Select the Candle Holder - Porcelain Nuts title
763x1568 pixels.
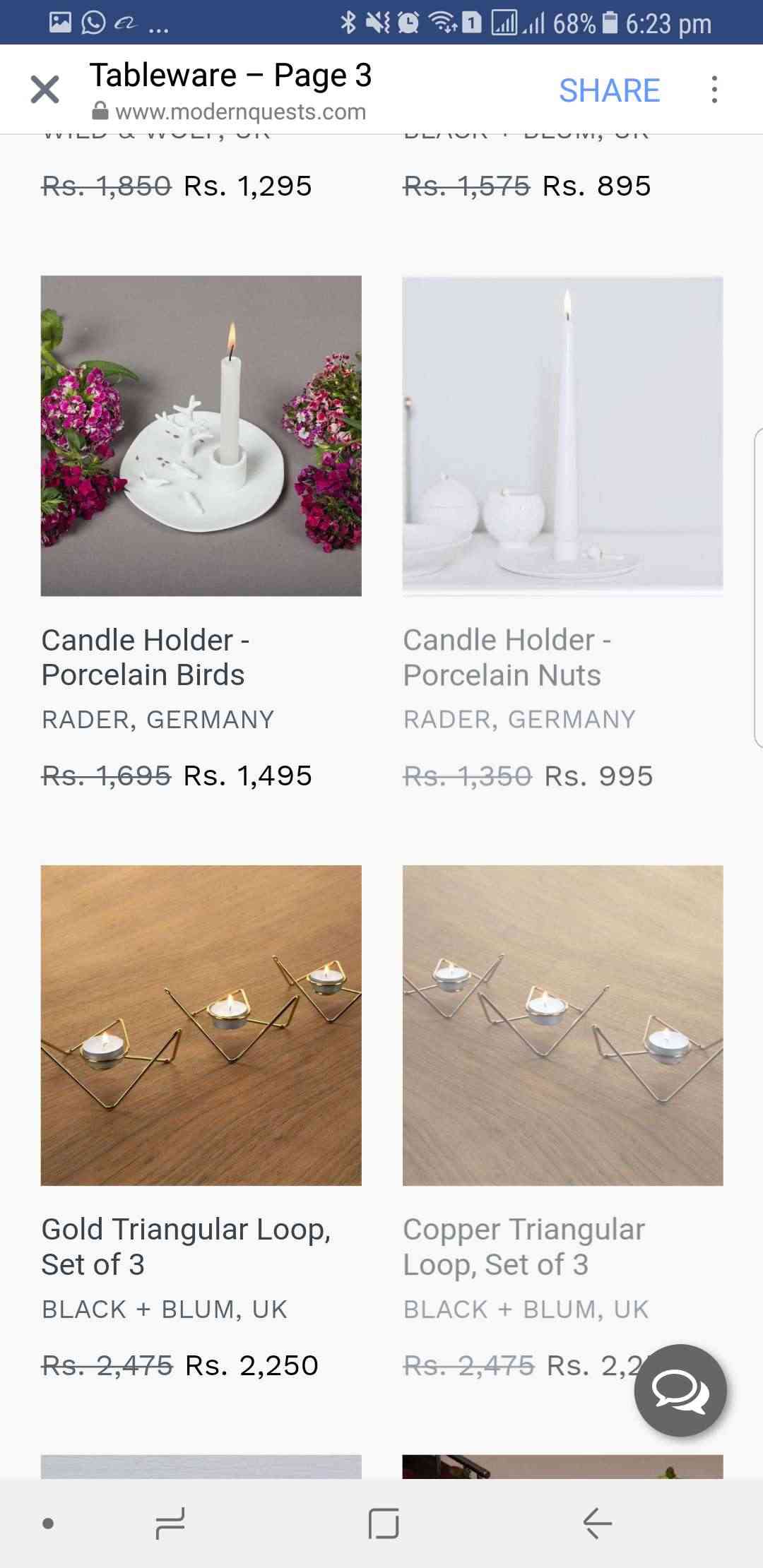coord(506,658)
